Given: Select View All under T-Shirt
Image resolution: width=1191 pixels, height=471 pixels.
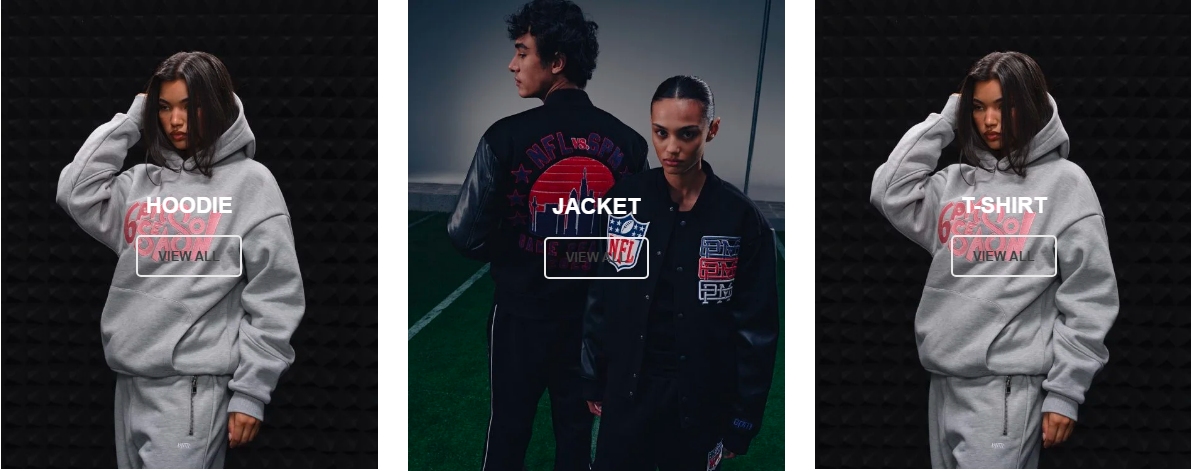Looking at the screenshot, I should (x=1003, y=256).
